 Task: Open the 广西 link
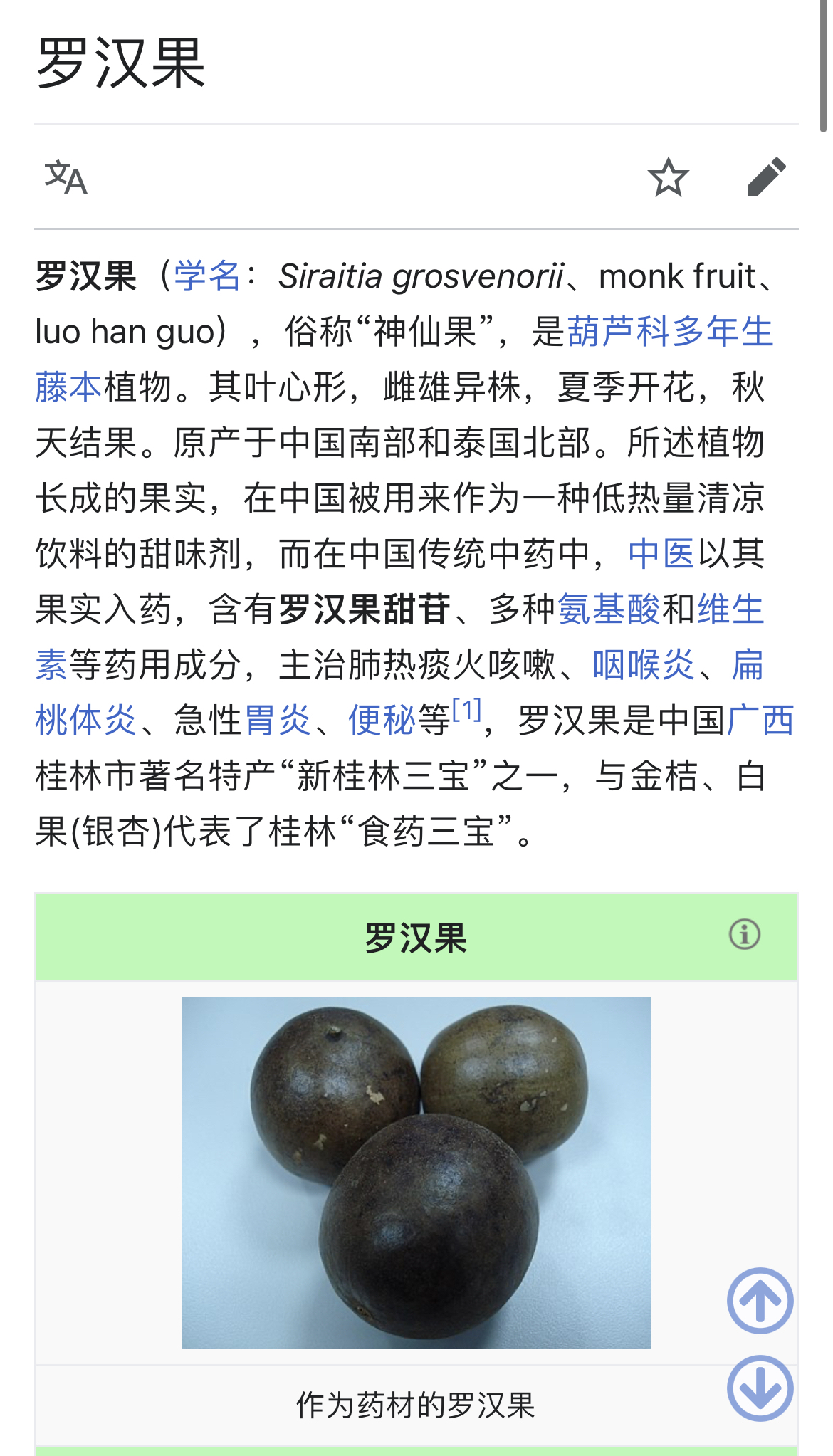(x=760, y=721)
